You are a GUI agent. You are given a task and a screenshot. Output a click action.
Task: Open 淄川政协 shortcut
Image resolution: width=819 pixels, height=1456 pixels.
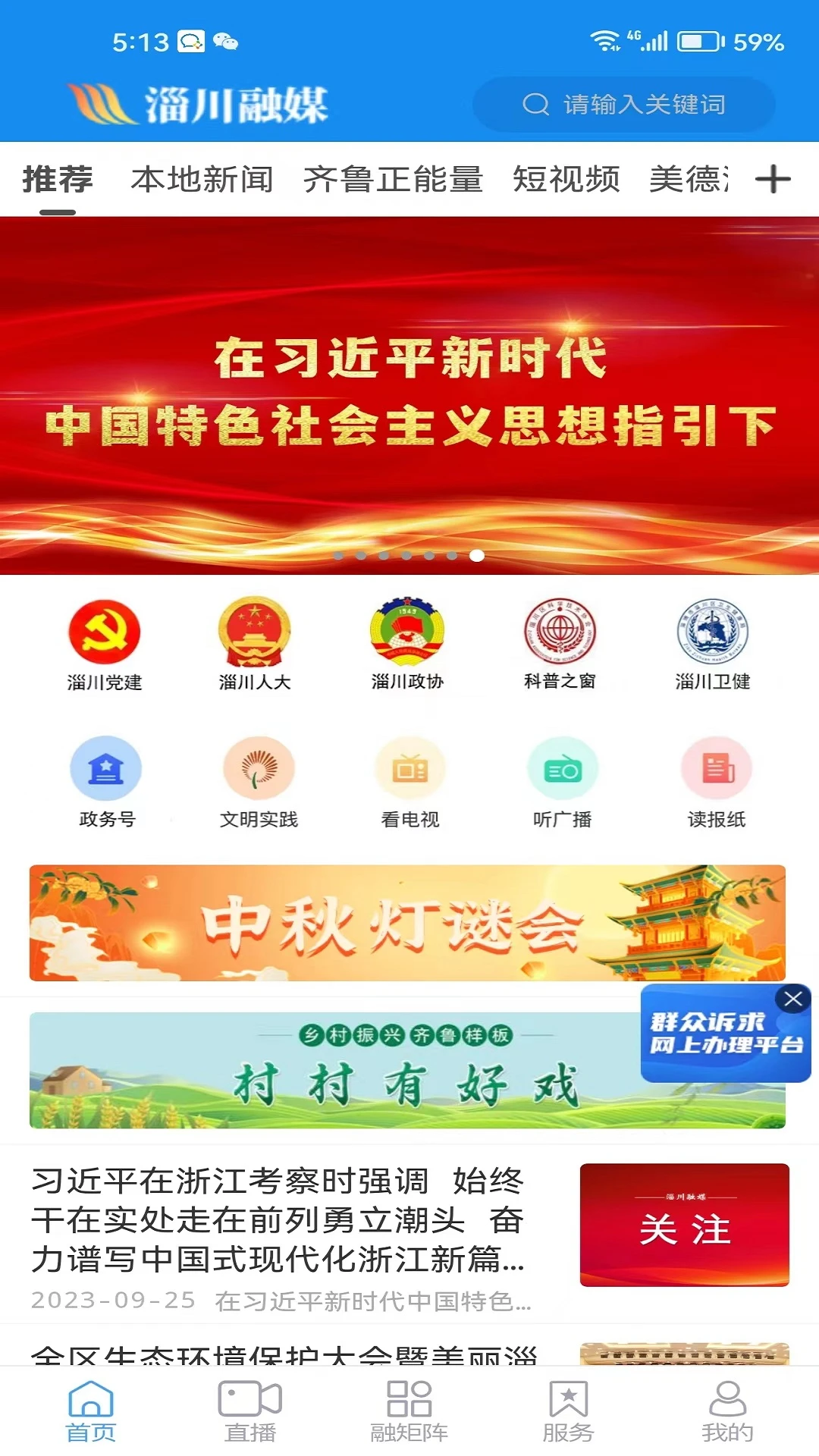pos(407,643)
